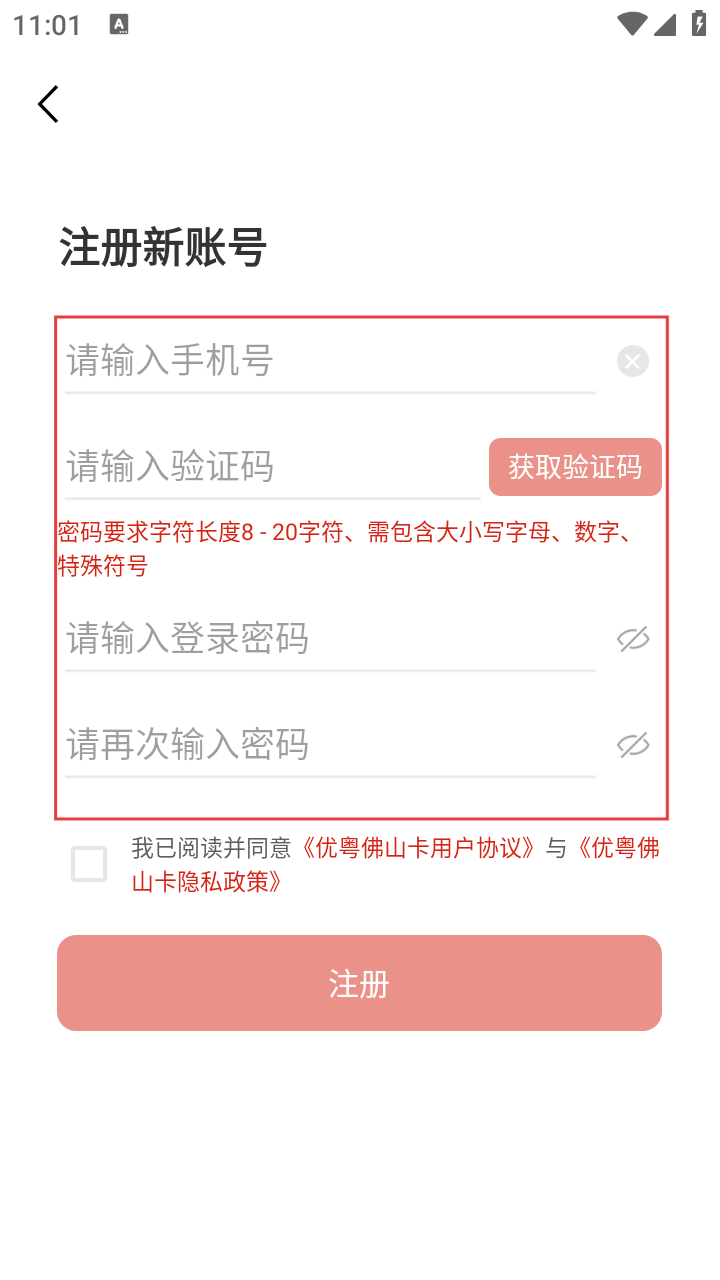Open 《优粤佛山卡用户协议》 link

pos(419,849)
